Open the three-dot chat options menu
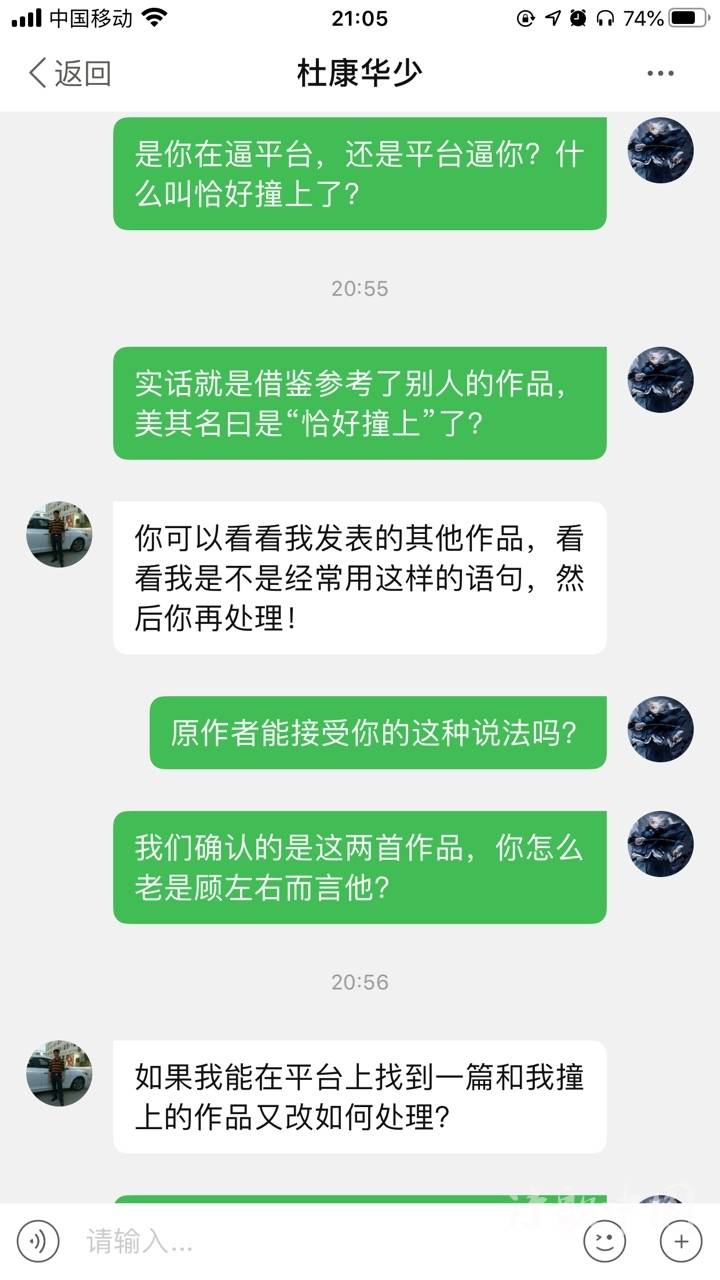 tap(660, 73)
